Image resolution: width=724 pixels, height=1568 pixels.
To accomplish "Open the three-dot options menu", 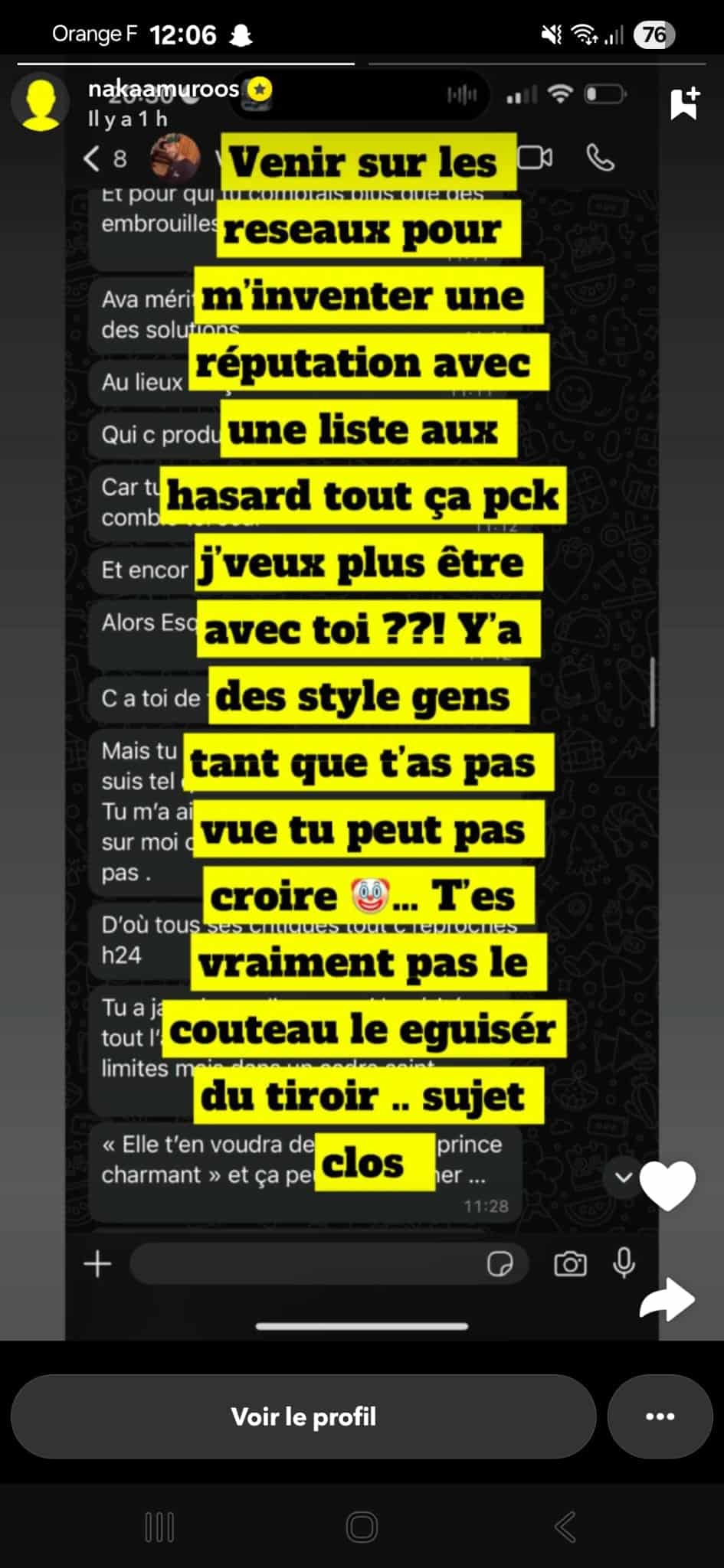I will pos(660,1416).
